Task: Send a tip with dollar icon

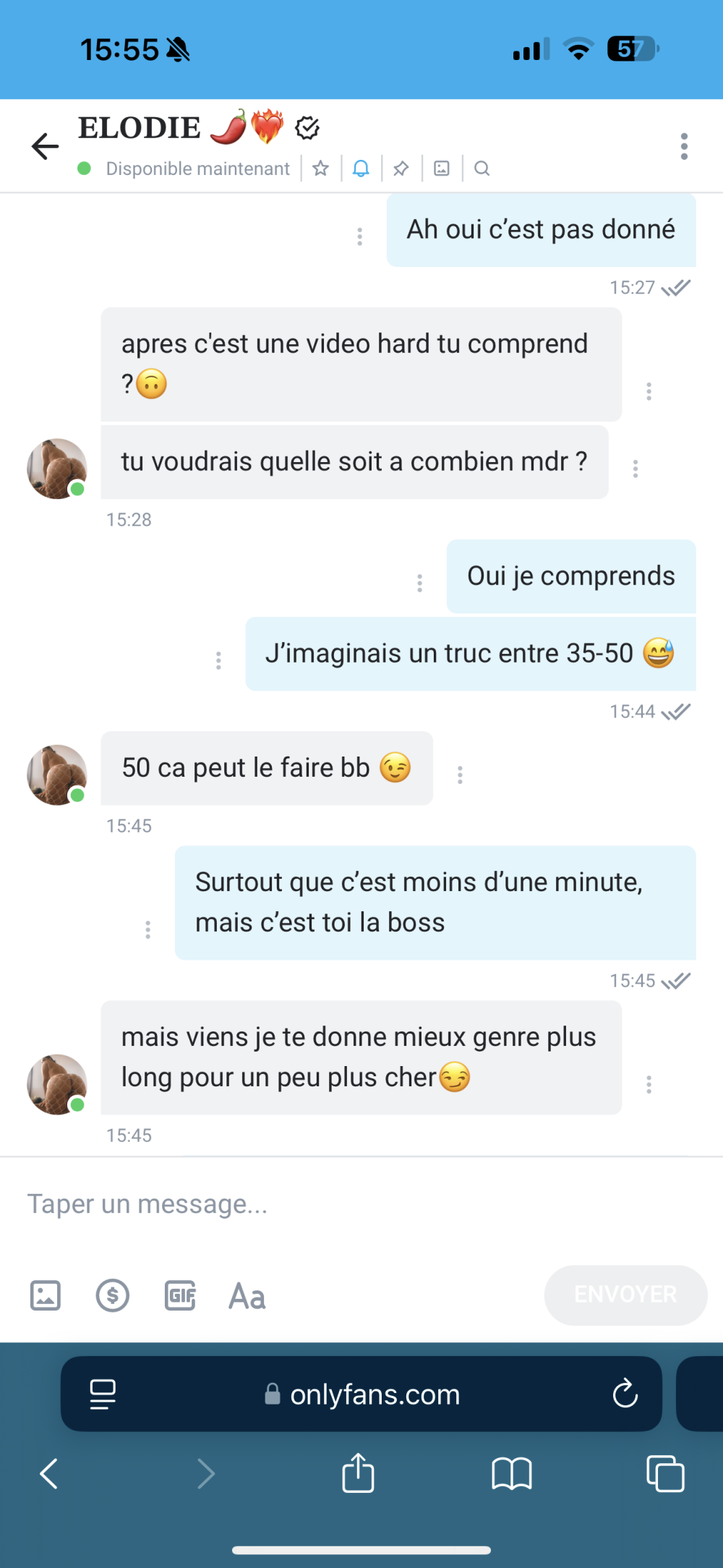Action: 113,1295
